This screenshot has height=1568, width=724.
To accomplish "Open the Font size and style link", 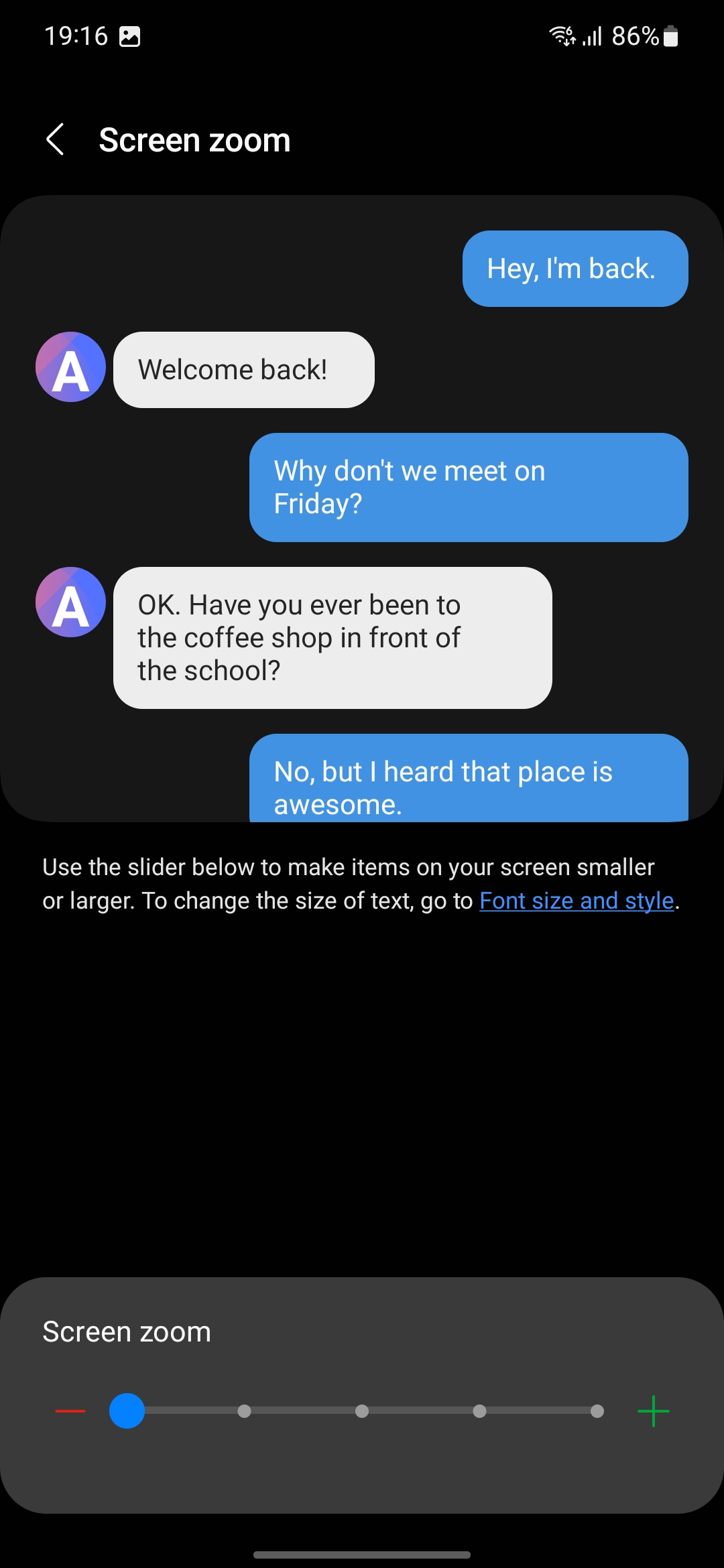I will [577, 901].
